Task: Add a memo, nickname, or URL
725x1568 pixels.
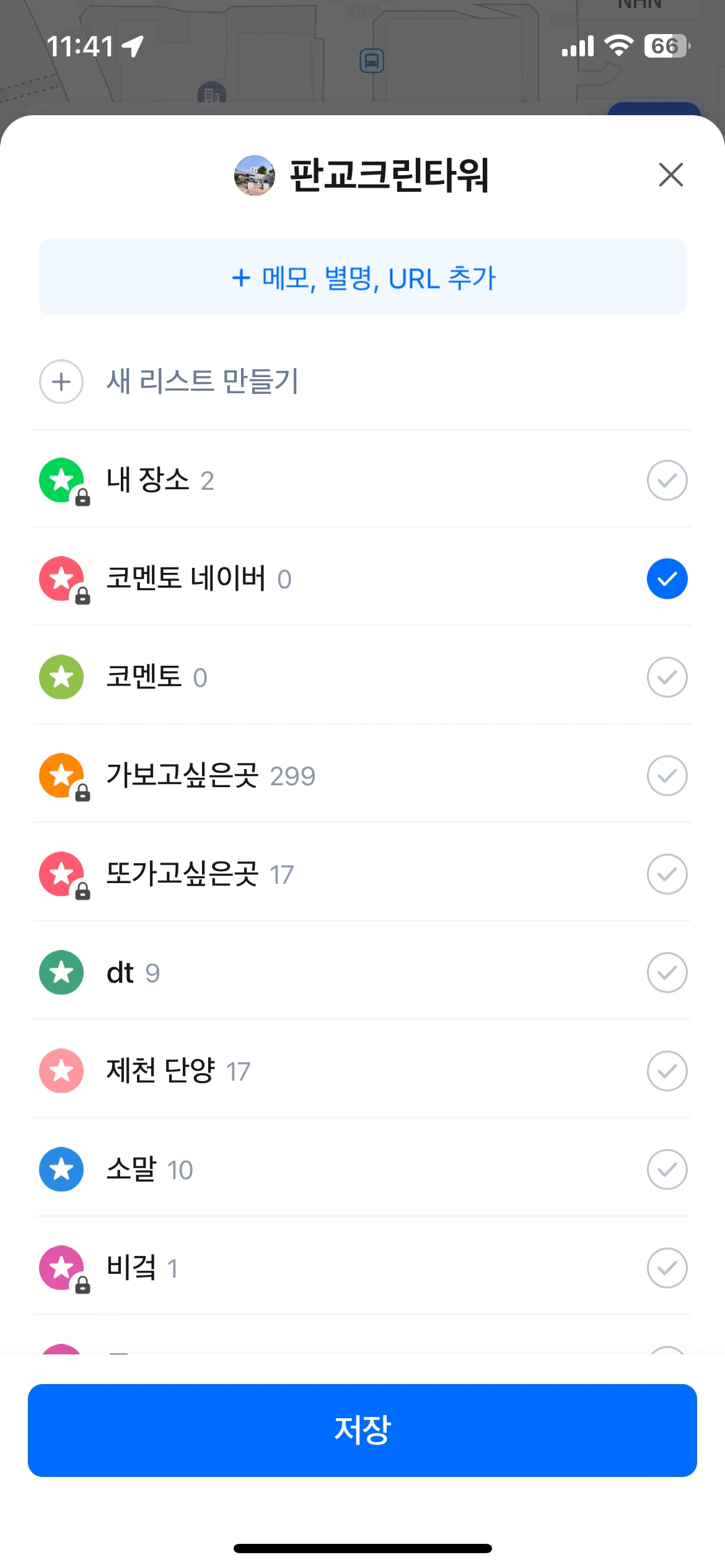Action: (x=362, y=277)
